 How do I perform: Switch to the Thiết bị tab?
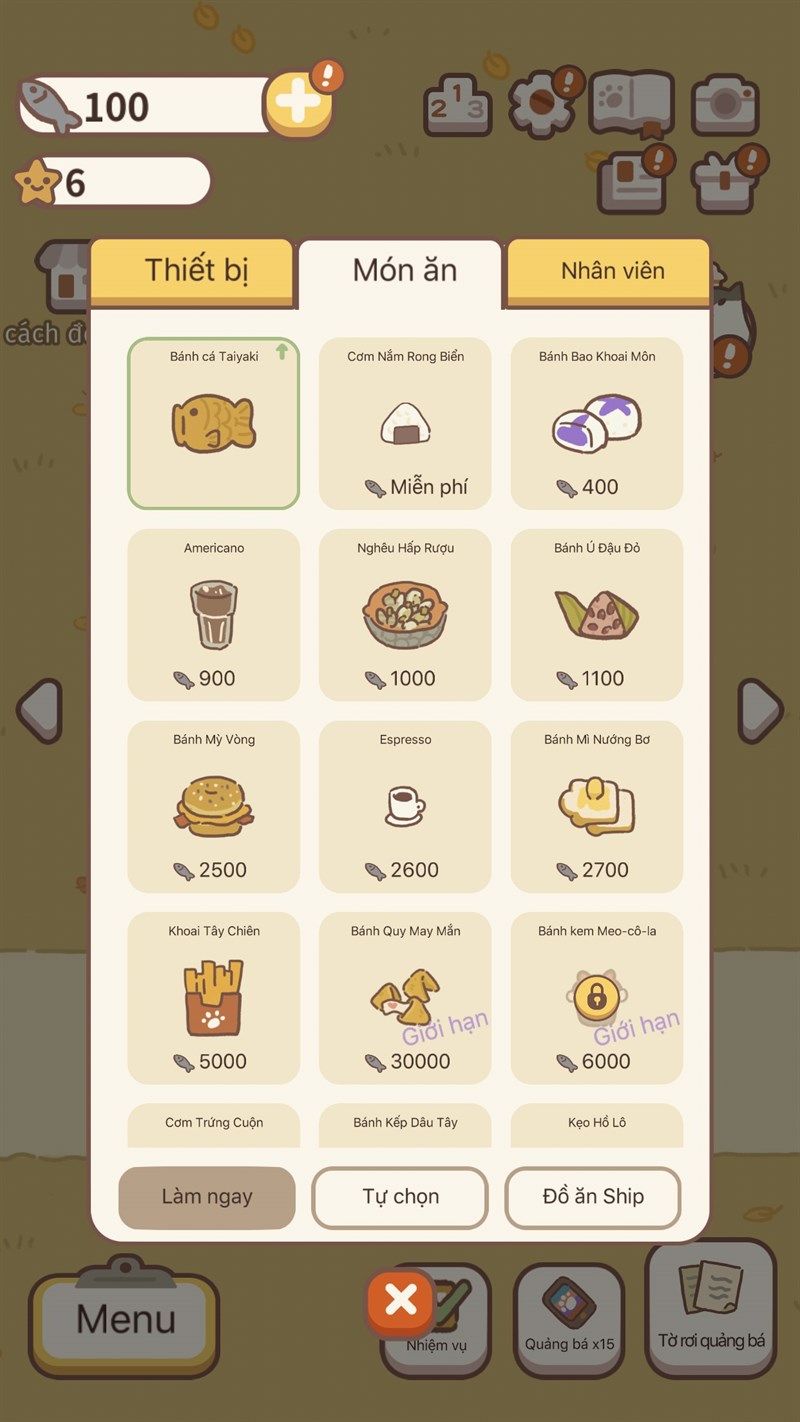195,270
